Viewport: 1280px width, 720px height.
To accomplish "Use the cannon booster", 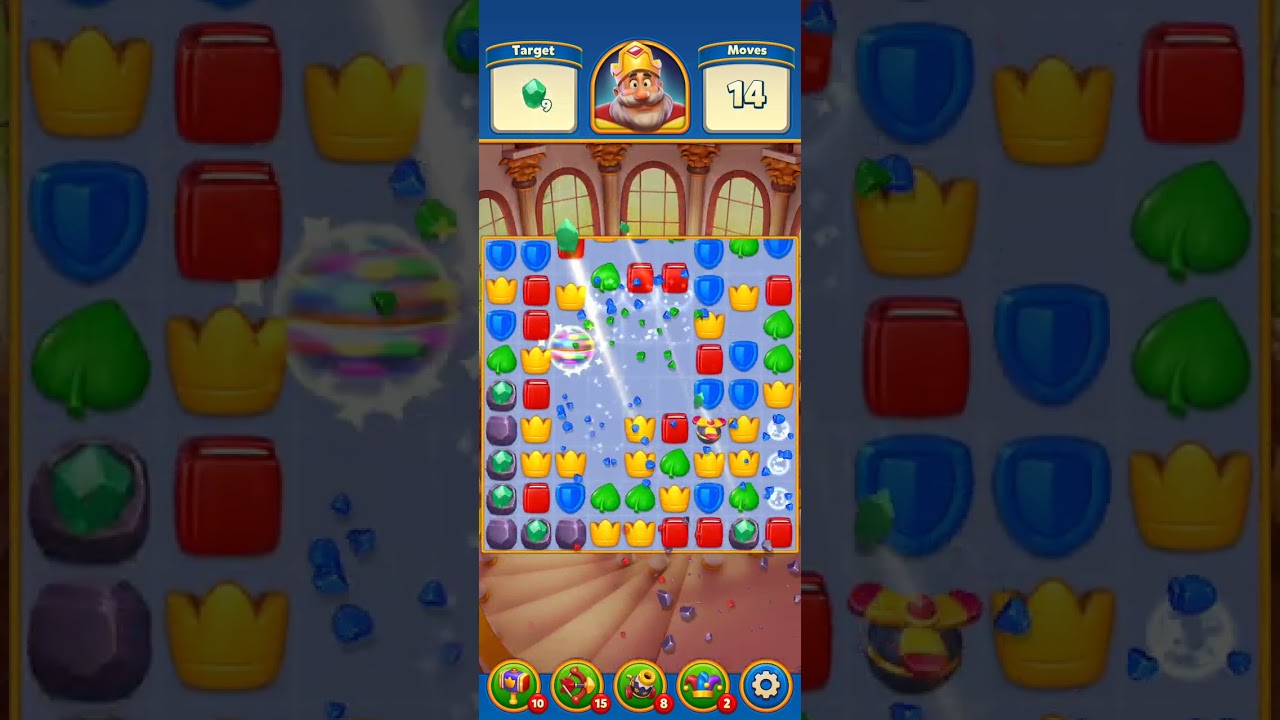I will 640,686.
